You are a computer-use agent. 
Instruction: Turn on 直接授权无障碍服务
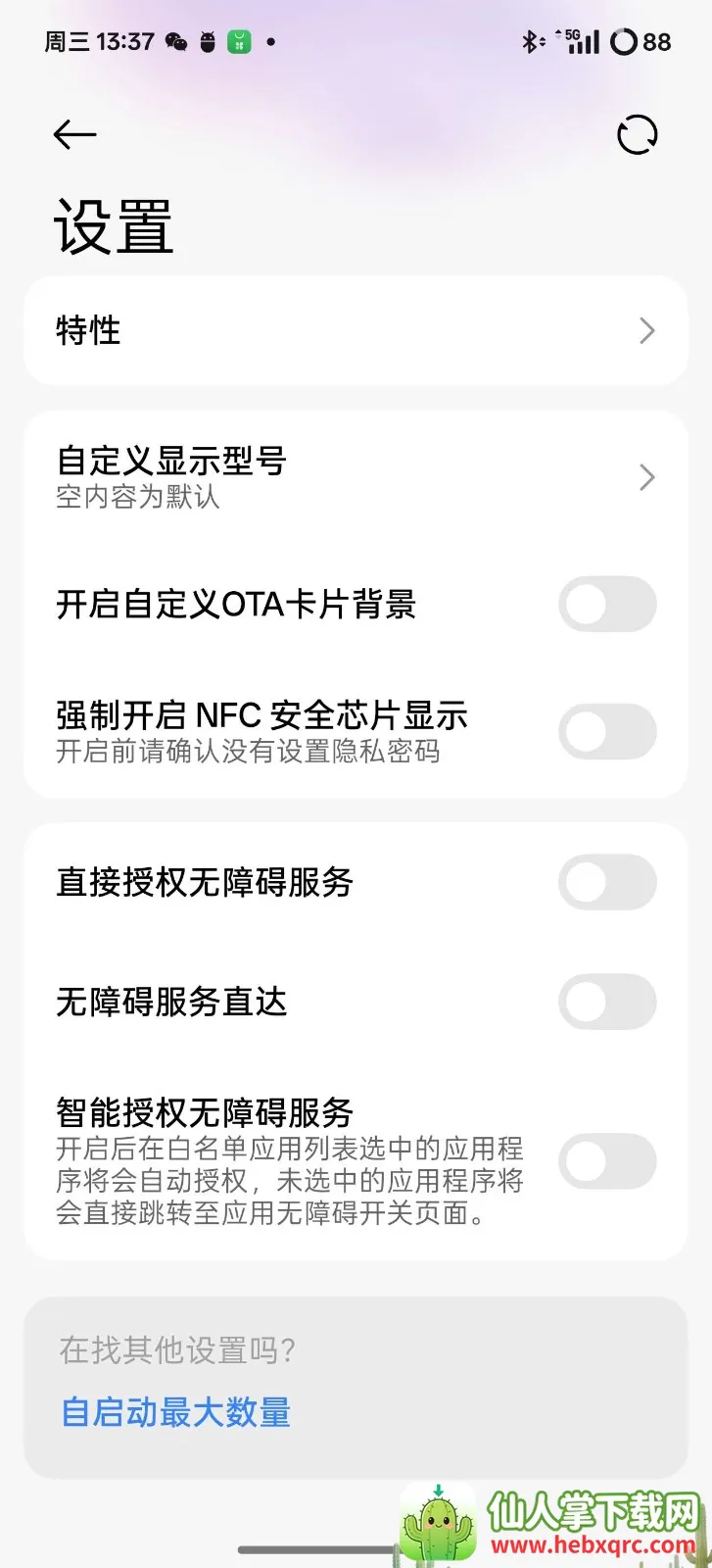pyautogui.click(x=607, y=882)
